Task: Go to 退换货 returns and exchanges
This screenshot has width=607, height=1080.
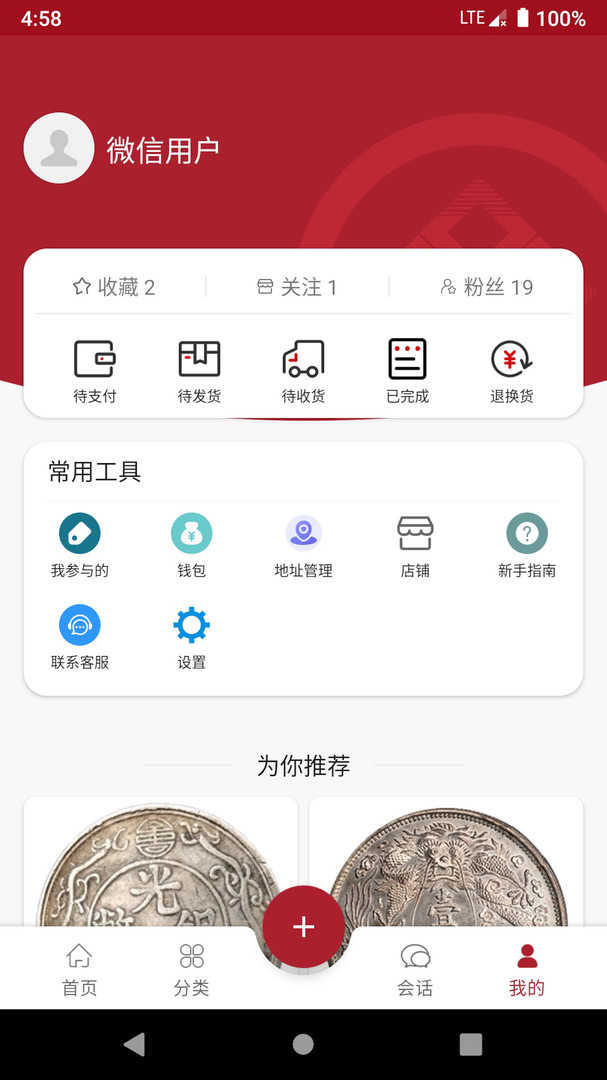Action: pyautogui.click(x=511, y=371)
